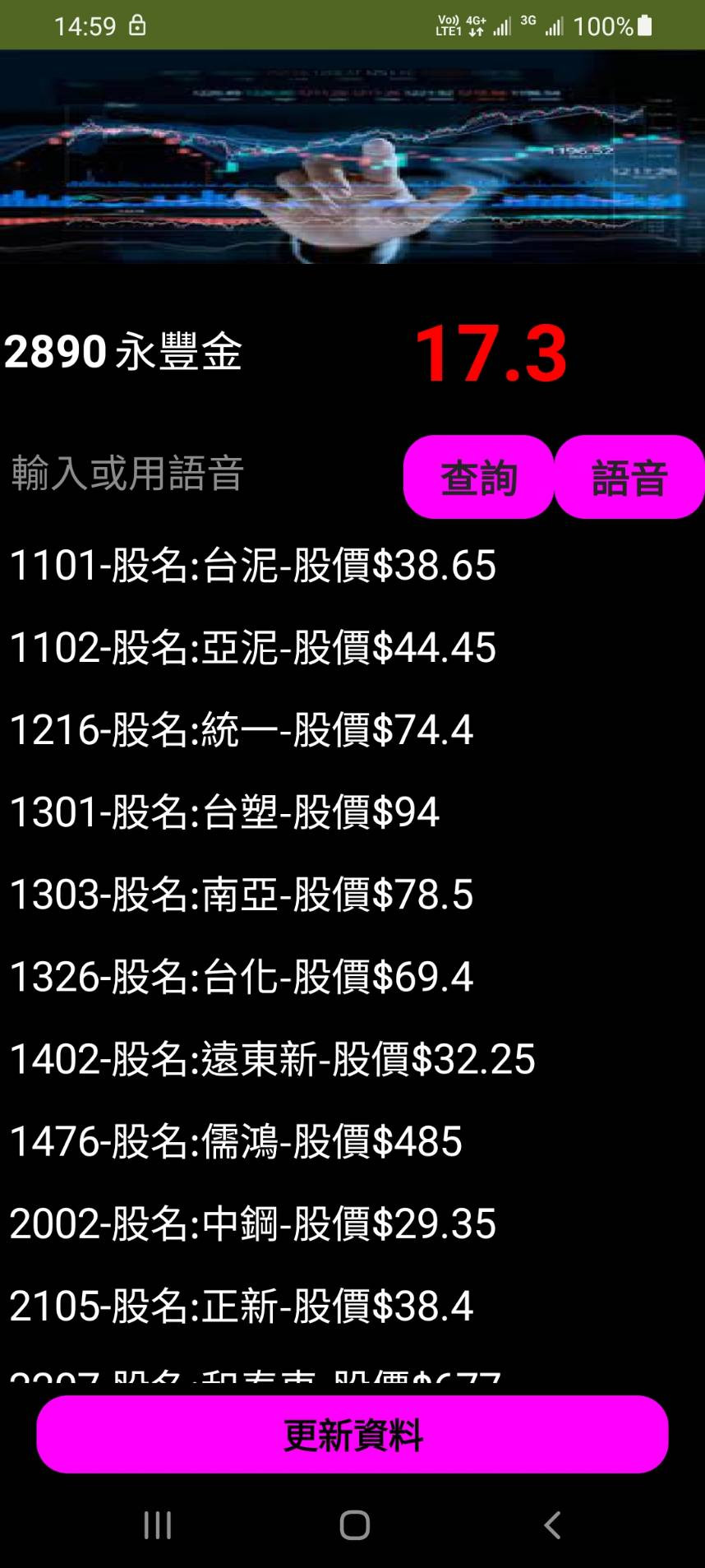Image resolution: width=705 pixels, height=1568 pixels.
Task: Choose the 1476 儒鴻 stock row
Action: [x=236, y=1141]
